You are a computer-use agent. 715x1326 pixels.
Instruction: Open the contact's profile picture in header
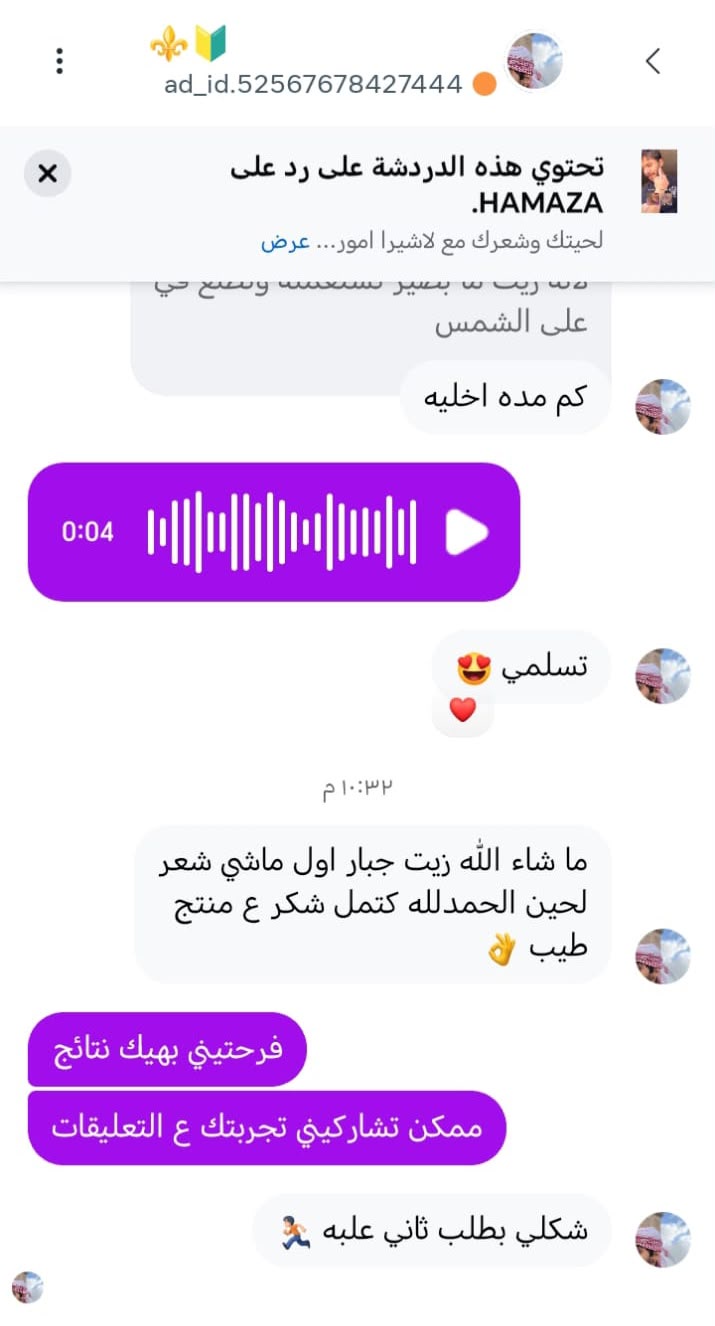(x=535, y=60)
